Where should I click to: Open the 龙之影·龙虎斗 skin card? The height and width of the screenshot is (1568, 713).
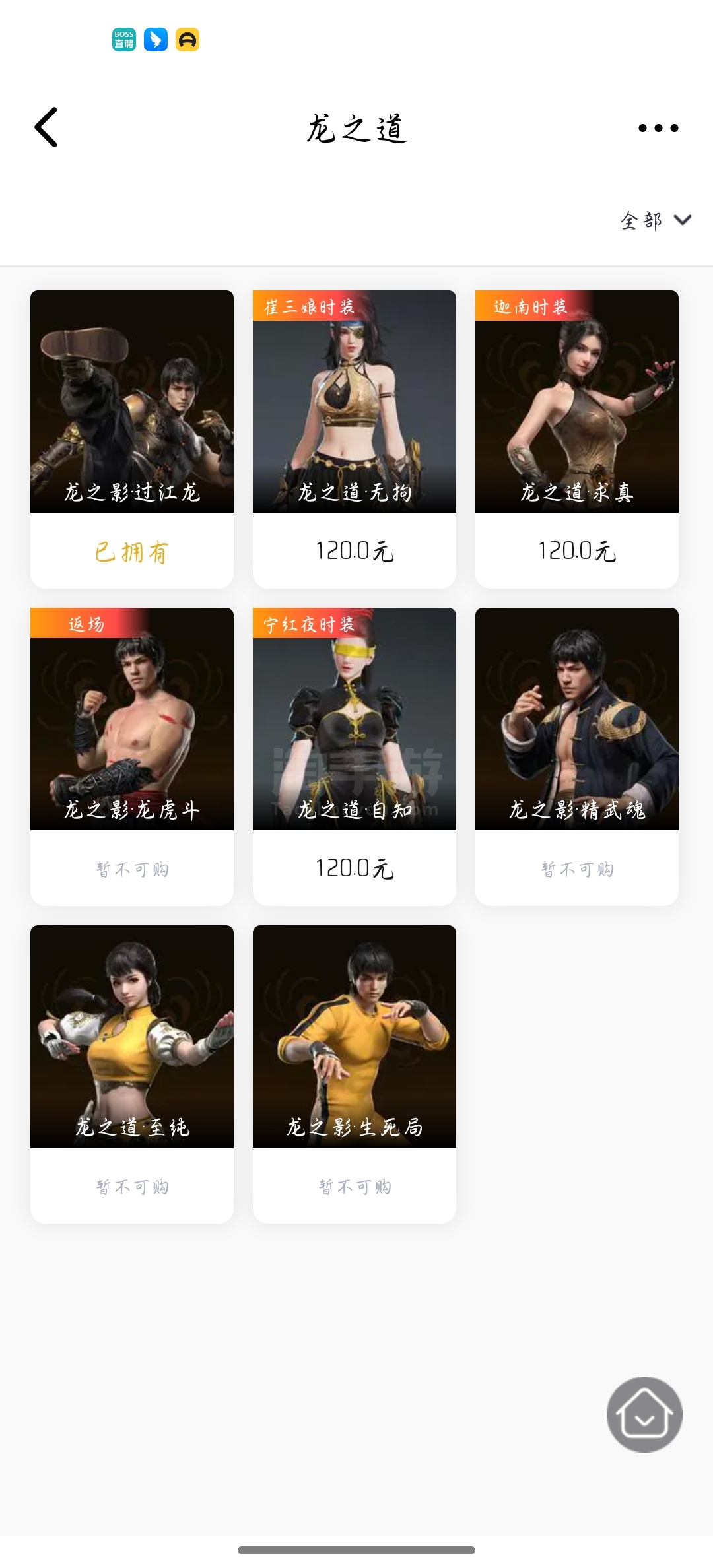click(132, 719)
